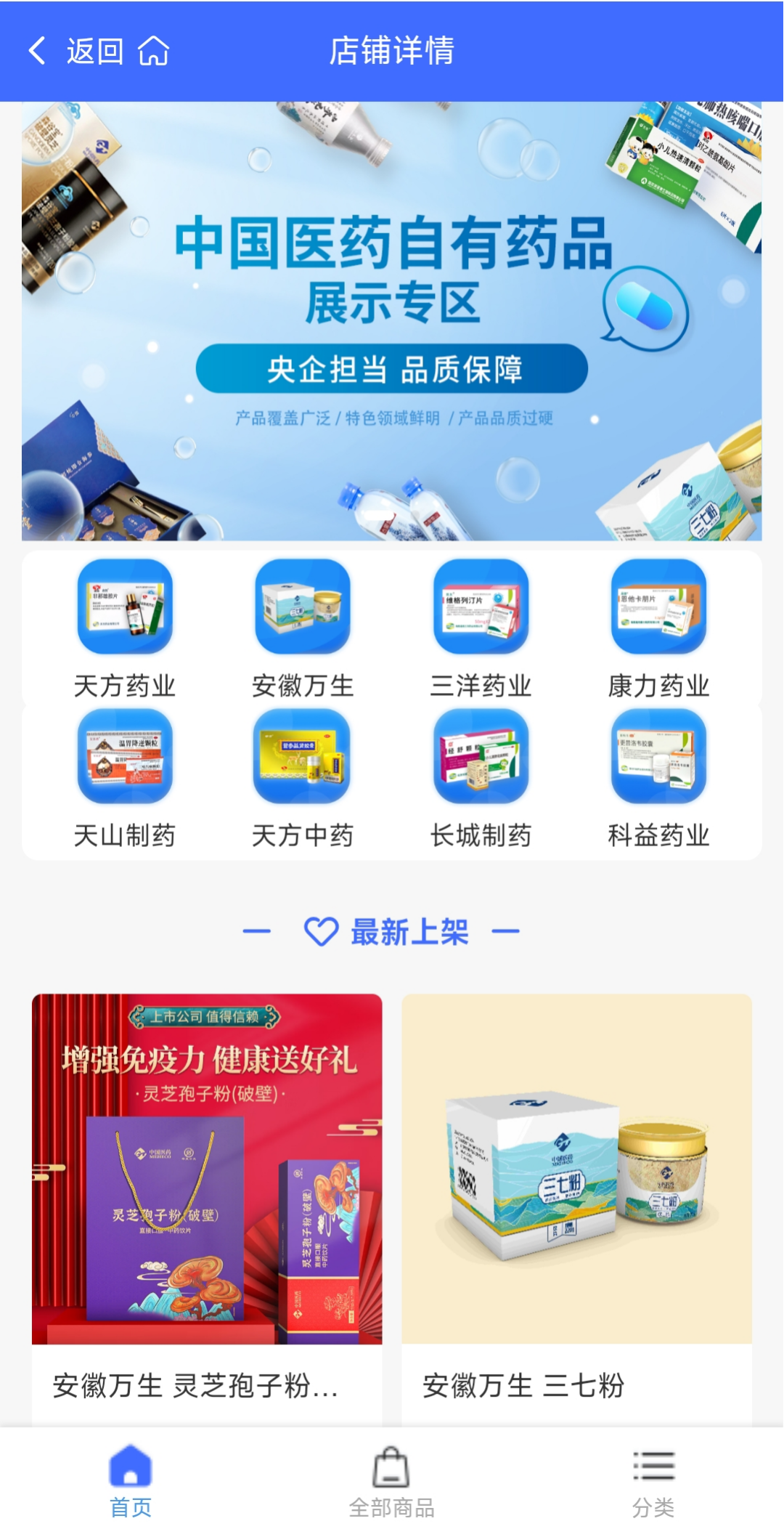
Task: Open 长城制药 brand category
Action: click(x=481, y=777)
